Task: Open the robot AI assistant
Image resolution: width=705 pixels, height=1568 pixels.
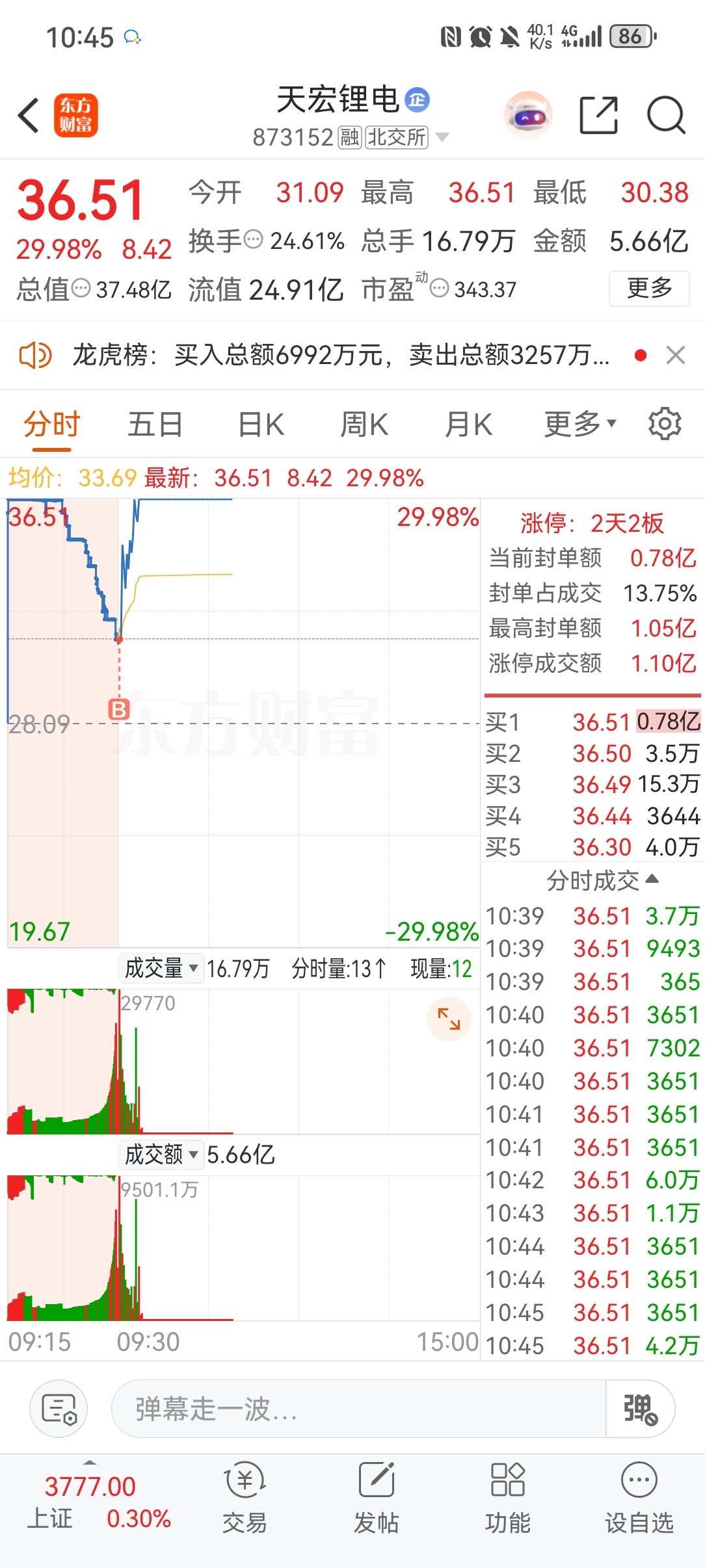Action: 528,116
